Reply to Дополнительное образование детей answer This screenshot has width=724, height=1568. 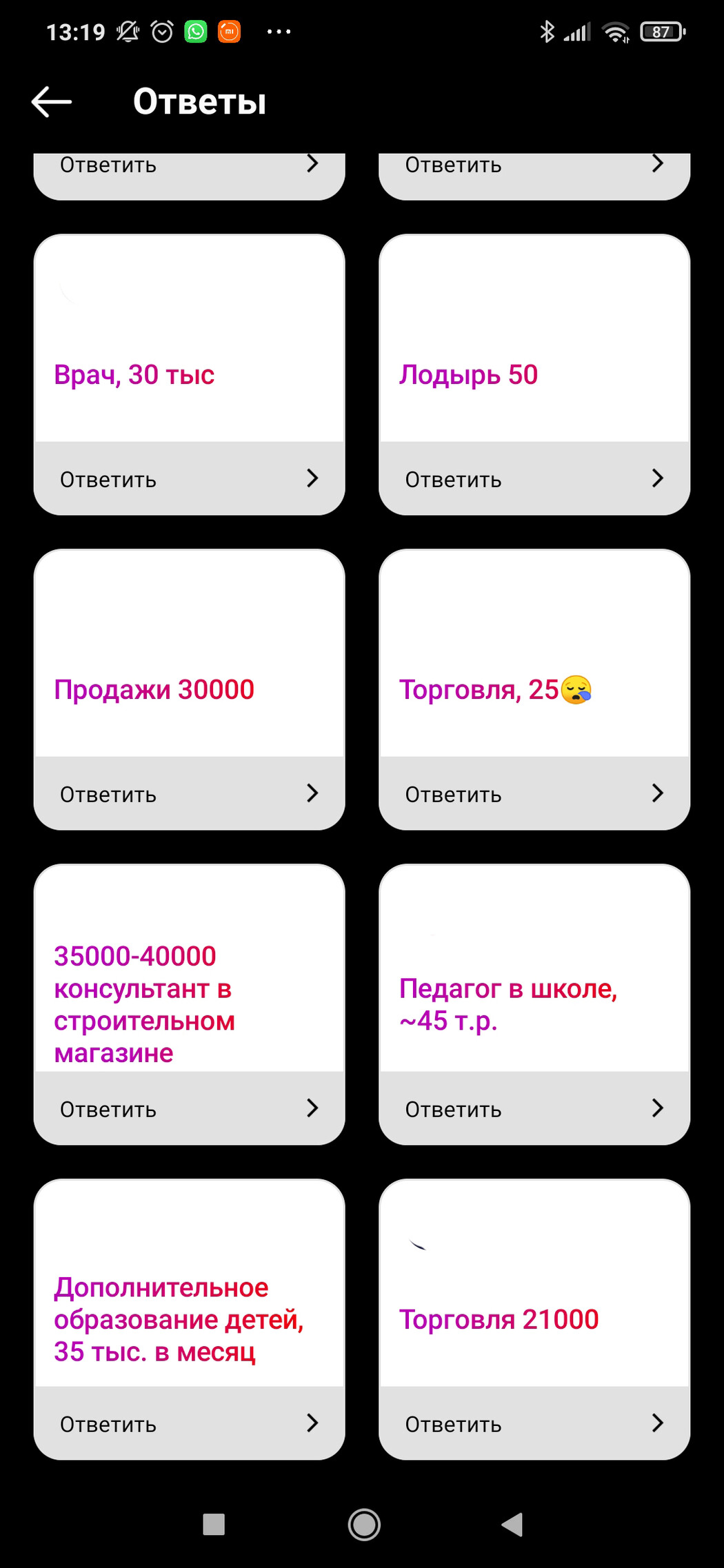(x=189, y=1423)
